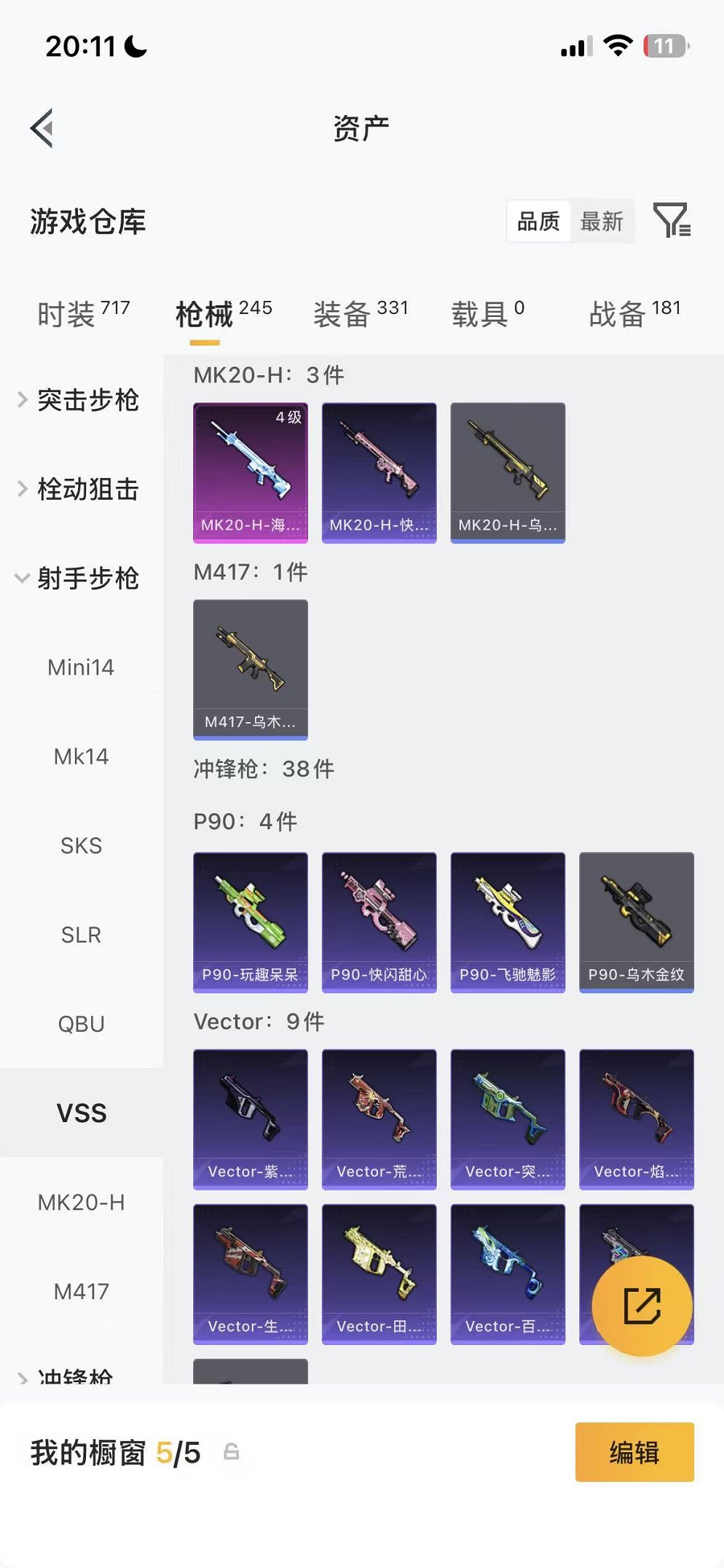Viewport: 724px width, 1568px height.
Task: Switch to the 时装 tab
Action: (x=83, y=313)
